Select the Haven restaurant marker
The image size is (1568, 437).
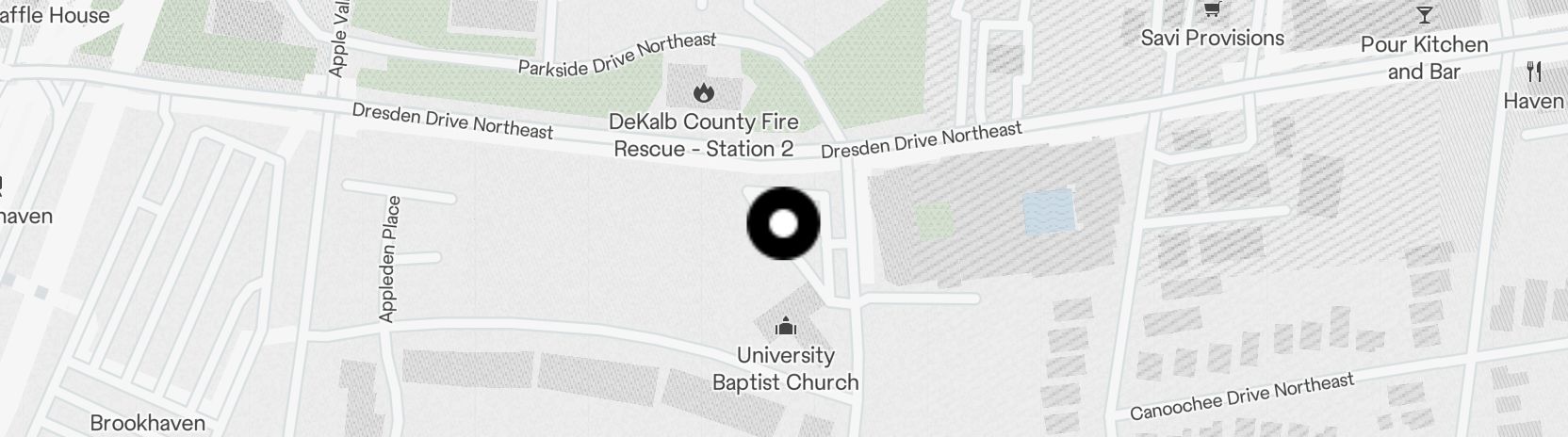1533,73
